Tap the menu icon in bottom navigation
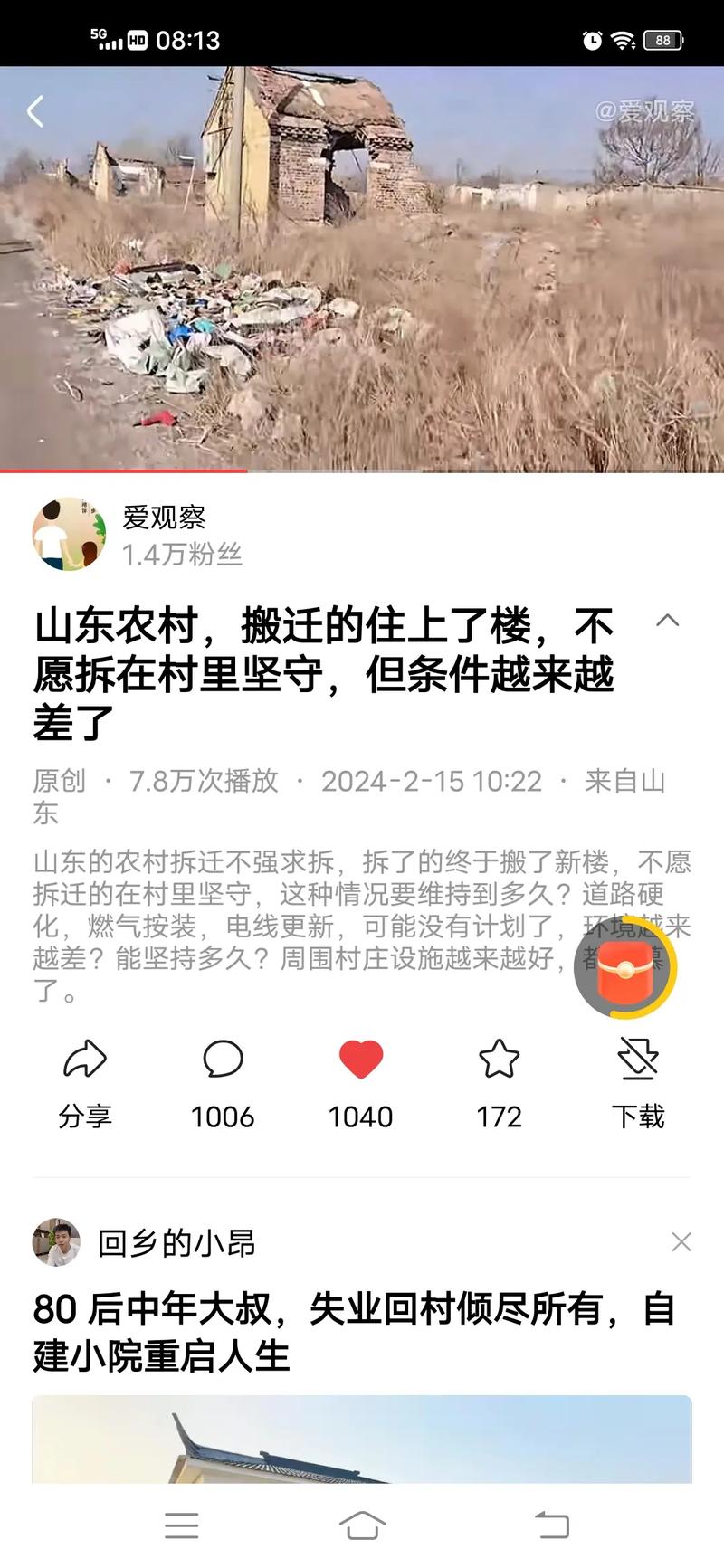 click(x=182, y=1525)
